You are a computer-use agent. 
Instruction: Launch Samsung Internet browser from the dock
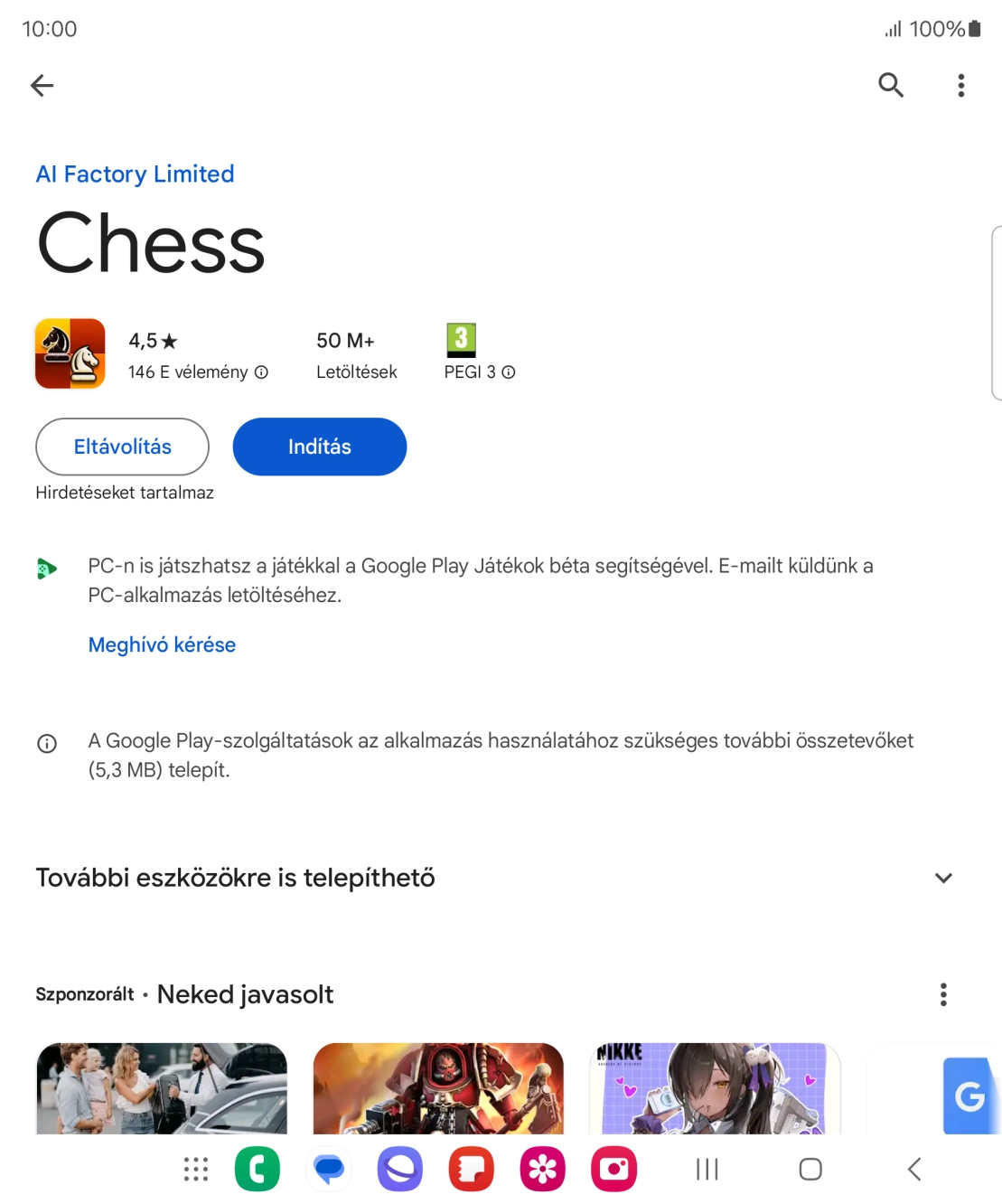tap(400, 1169)
